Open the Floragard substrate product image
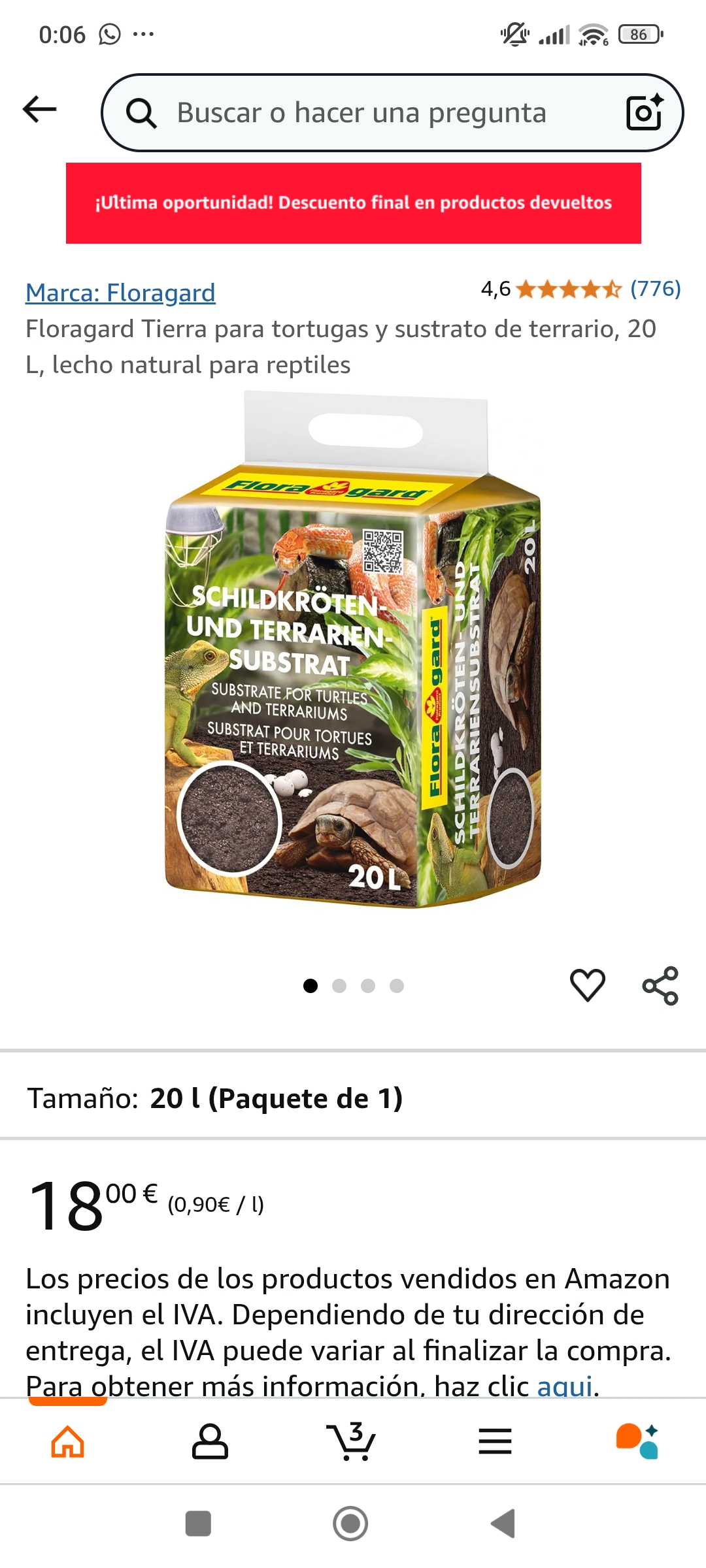Viewport: 706px width, 1568px height. coord(353,650)
